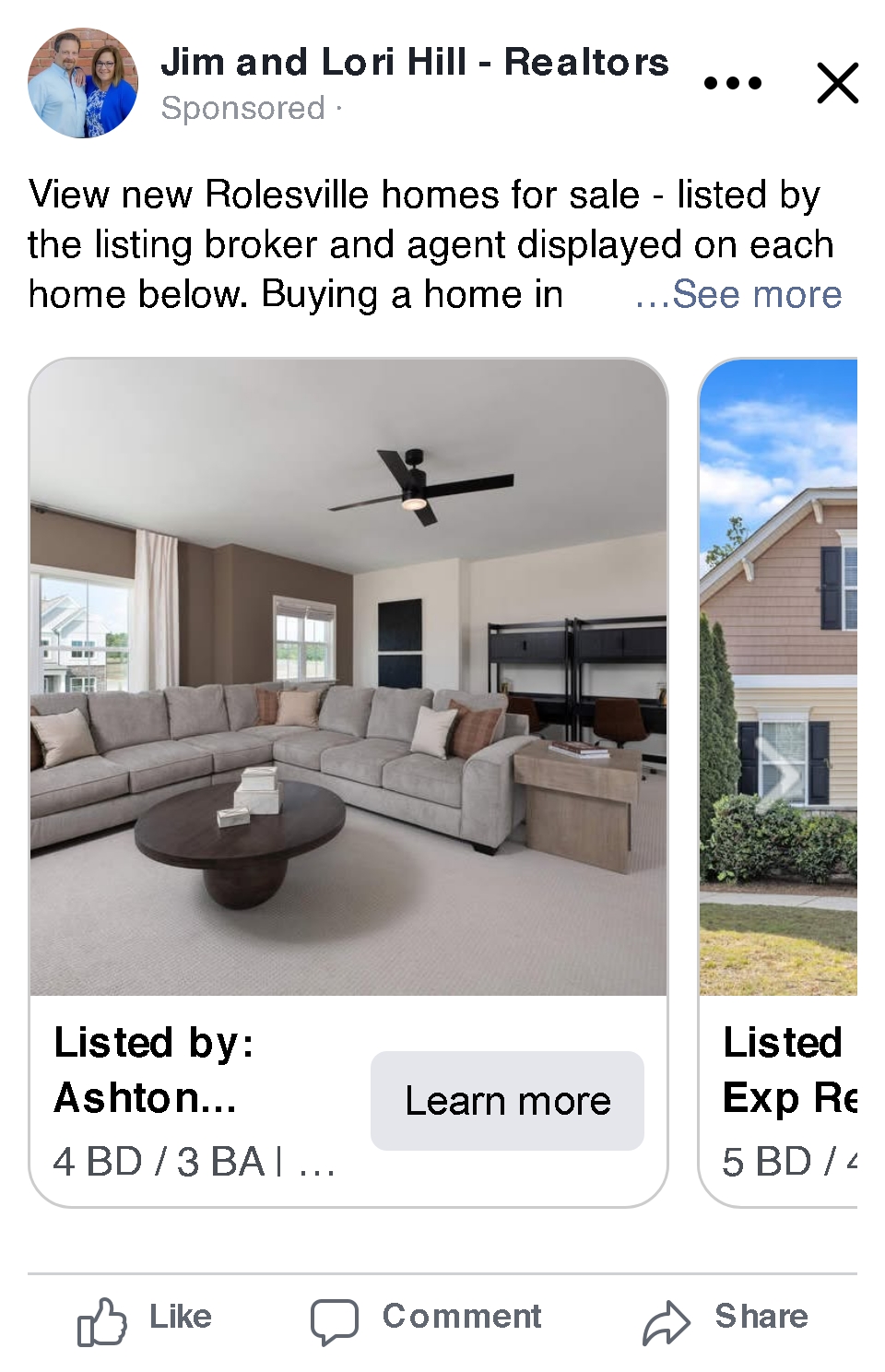Like this sponsored post
The width and height of the screenshot is (885, 1372).
click(145, 1319)
